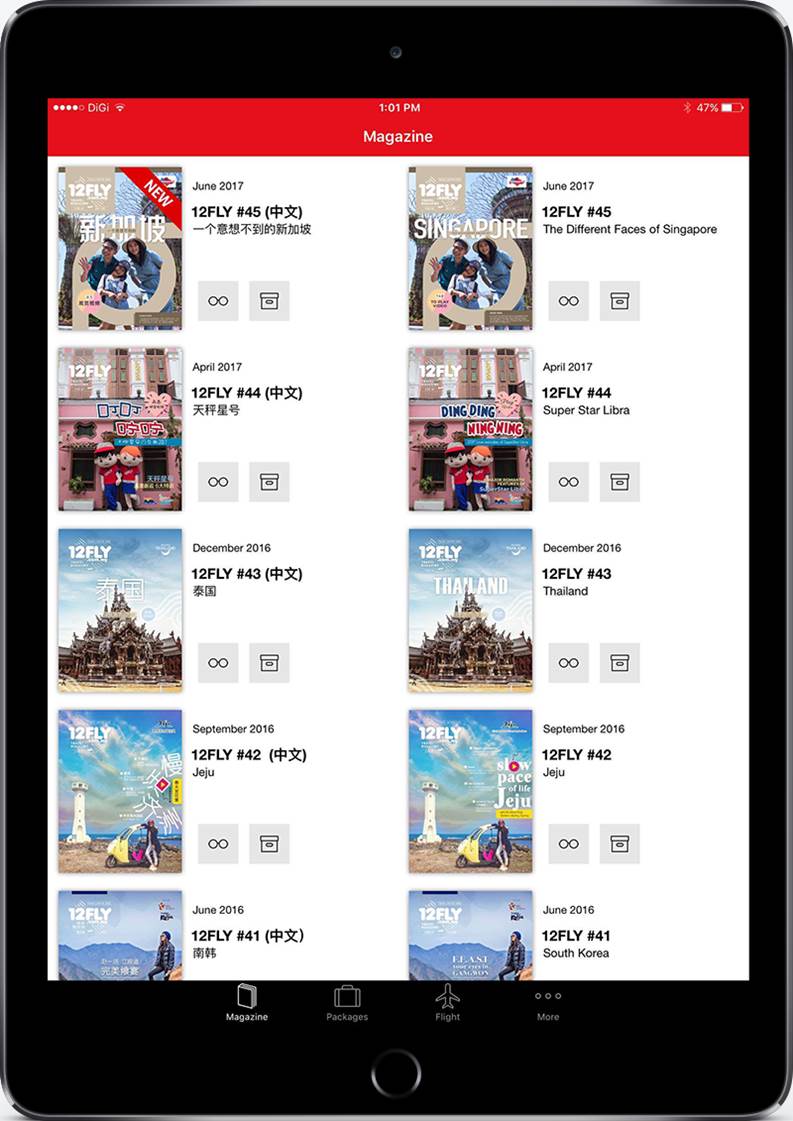Open the Packages tab
This screenshot has height=1121, width=793.
coord(347,1003)
